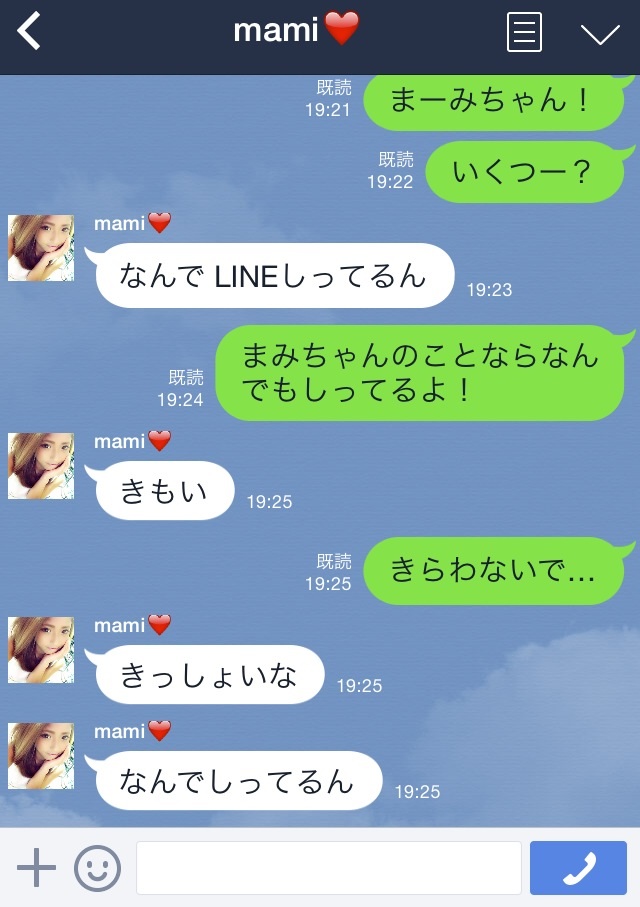
Task: Select mami's avatar next to "なんでしってるん"
Action: pyautogui.click(x=41, y=756)
